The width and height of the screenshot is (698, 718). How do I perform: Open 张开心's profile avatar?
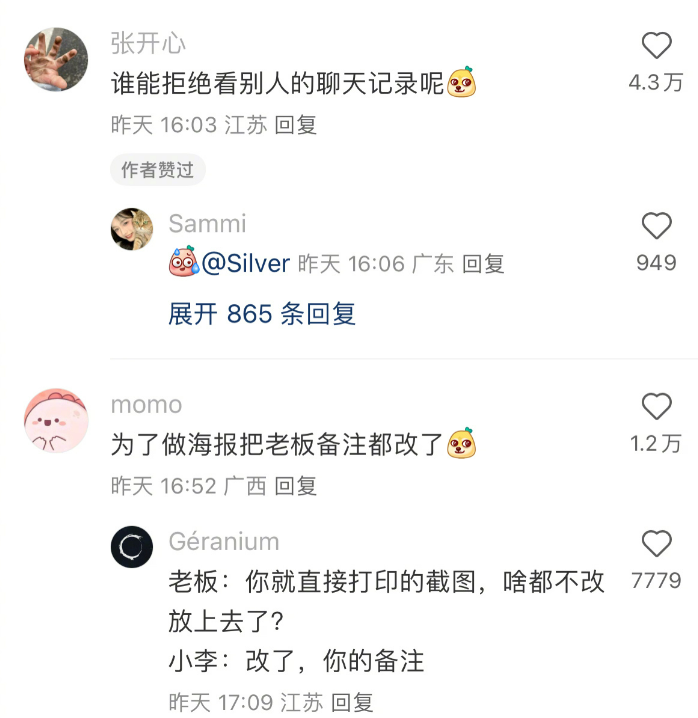pos(56,60)
